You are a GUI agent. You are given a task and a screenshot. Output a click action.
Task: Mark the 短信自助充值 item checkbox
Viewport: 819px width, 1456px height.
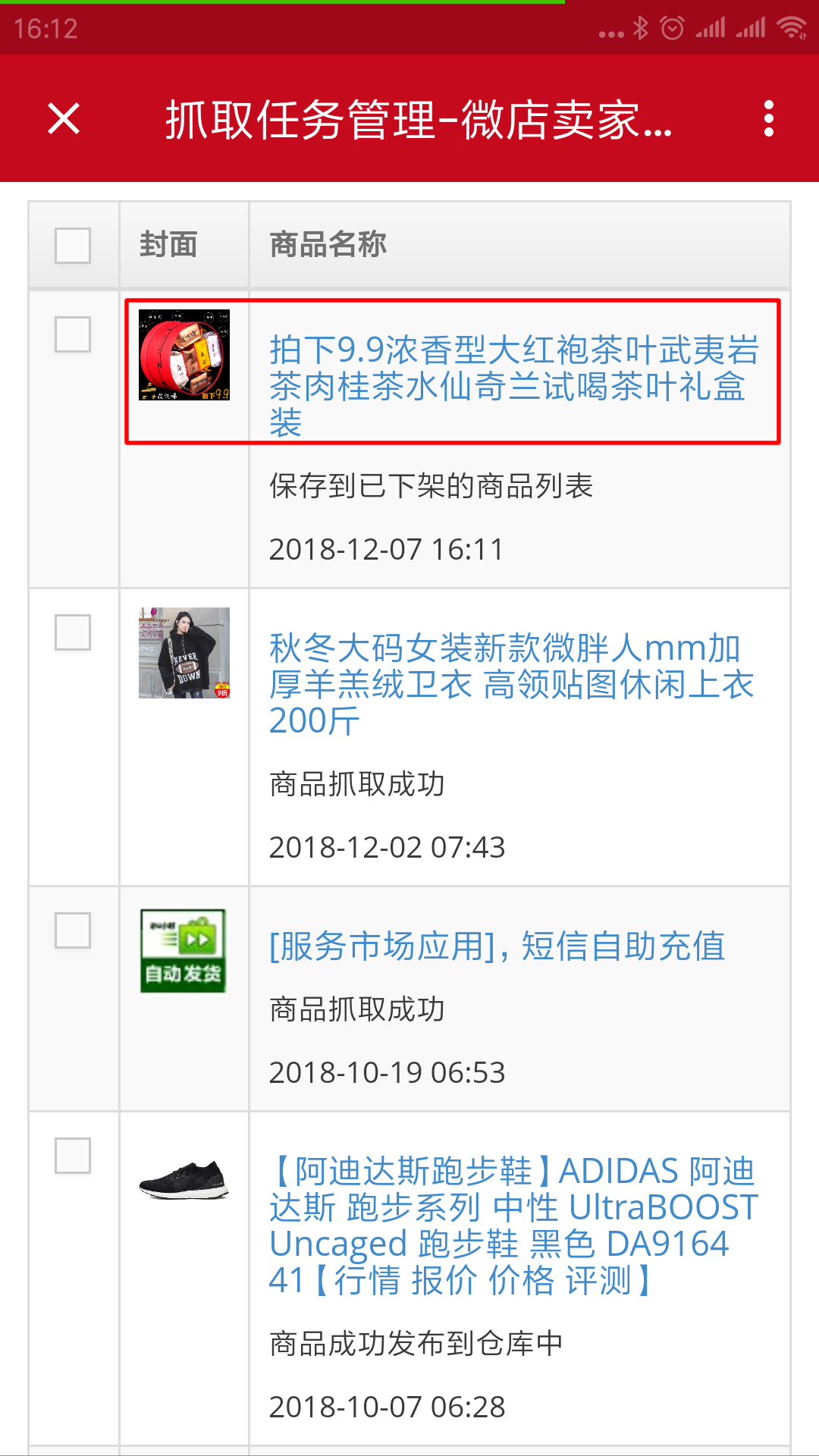point(73,930)
